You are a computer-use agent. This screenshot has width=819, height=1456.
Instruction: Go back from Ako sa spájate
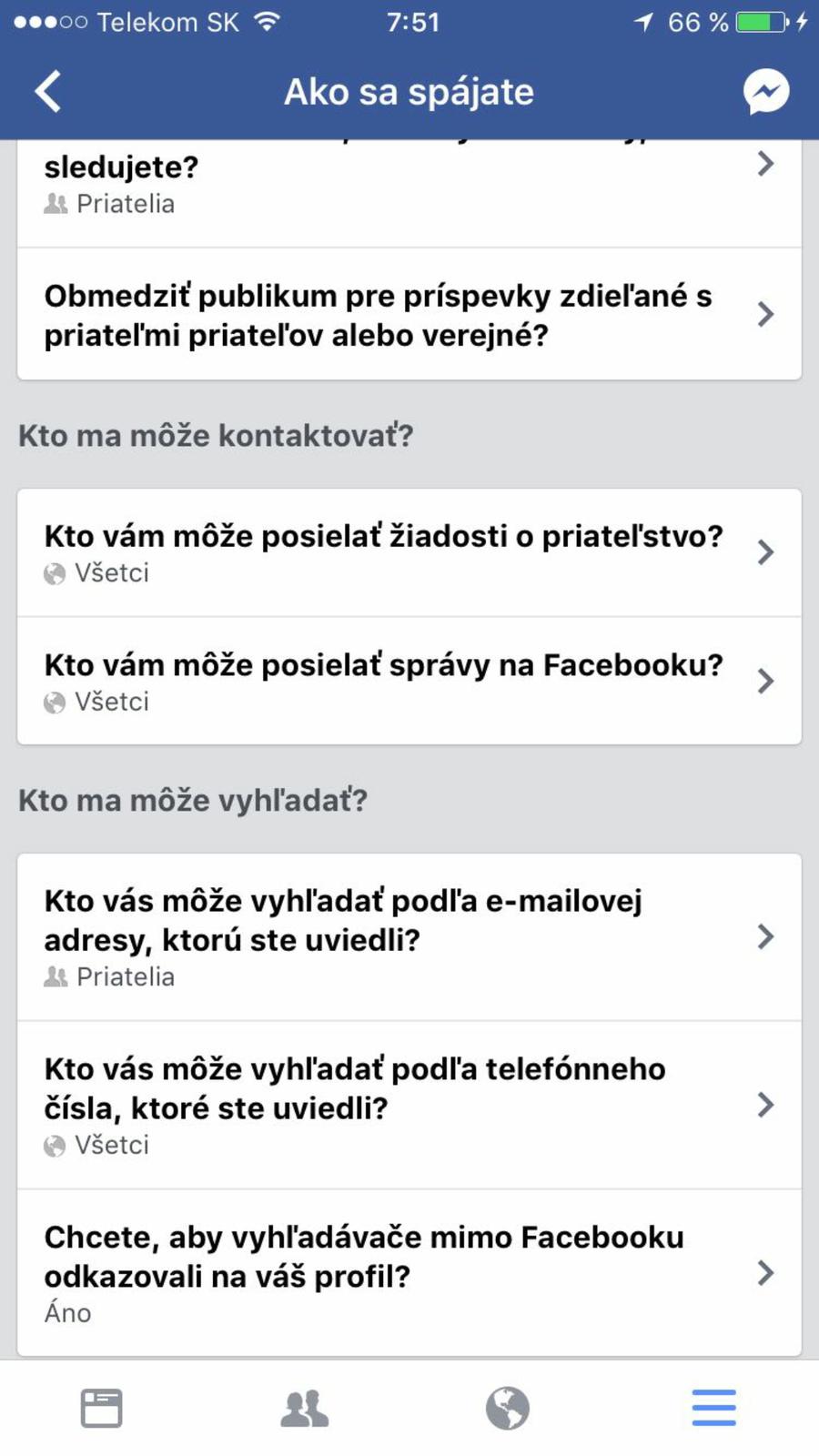click(48, 91)
